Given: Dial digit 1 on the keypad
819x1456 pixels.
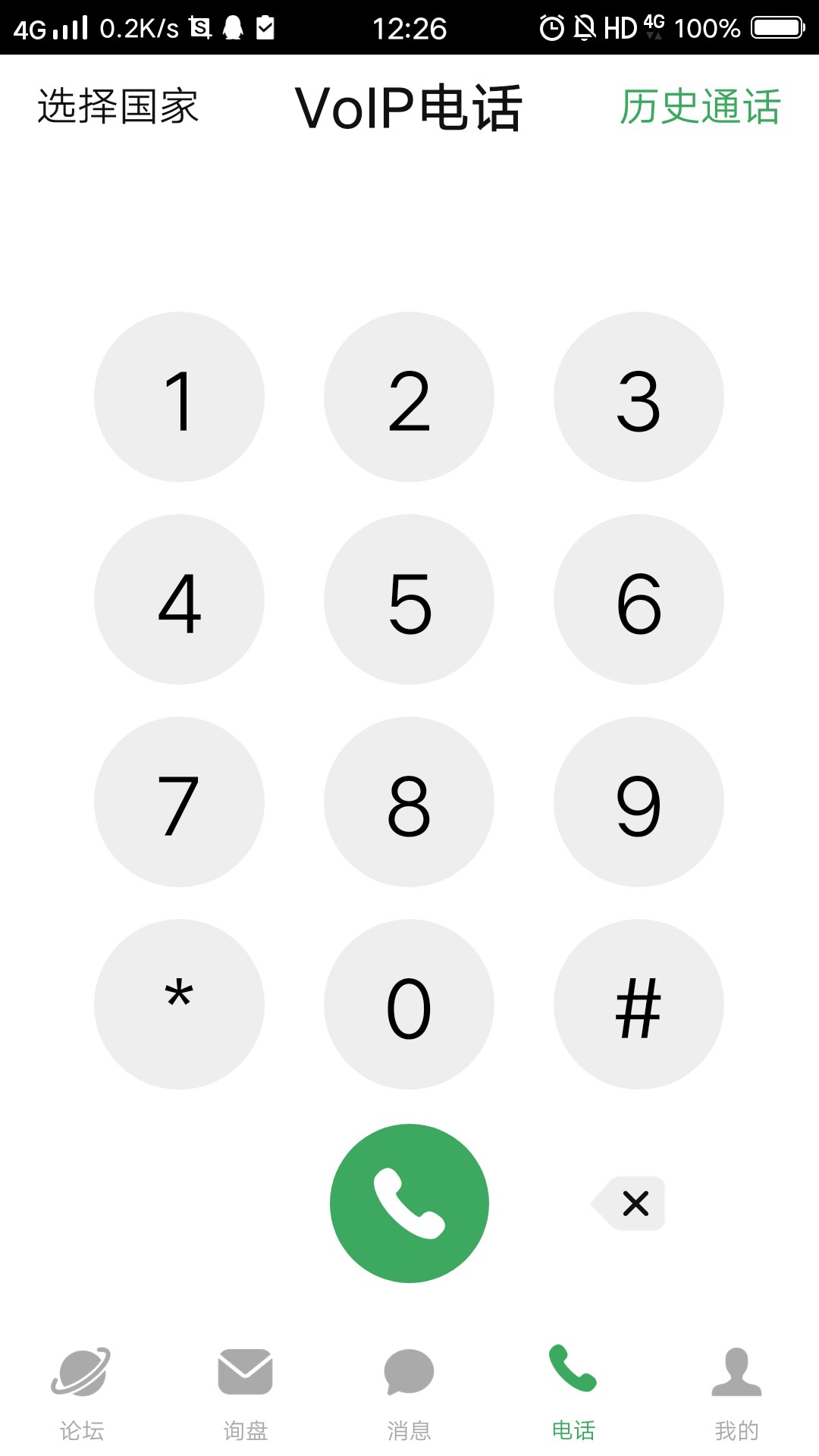Looking at the screenshot, I should click(179, 397).
